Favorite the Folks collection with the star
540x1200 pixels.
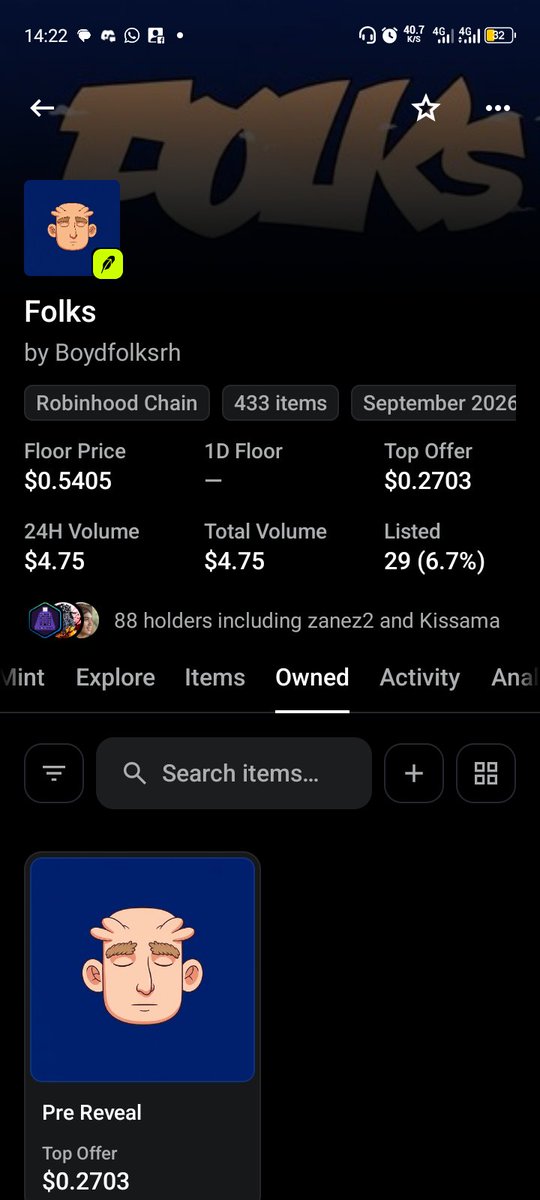(426, 108)
